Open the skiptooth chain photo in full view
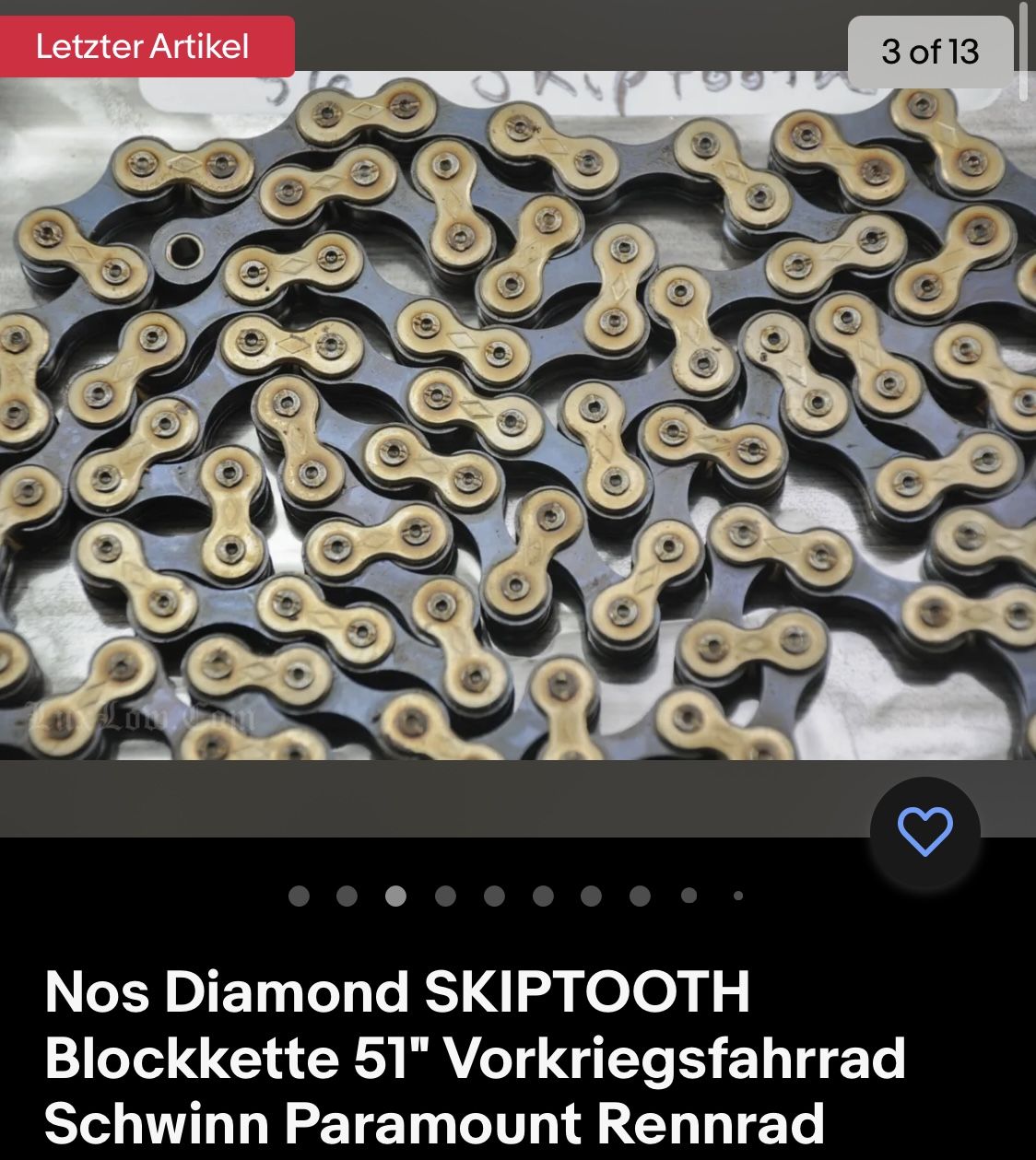Image resolution: width=1036 pixels, height=1160 pixels. coord(516,415)
